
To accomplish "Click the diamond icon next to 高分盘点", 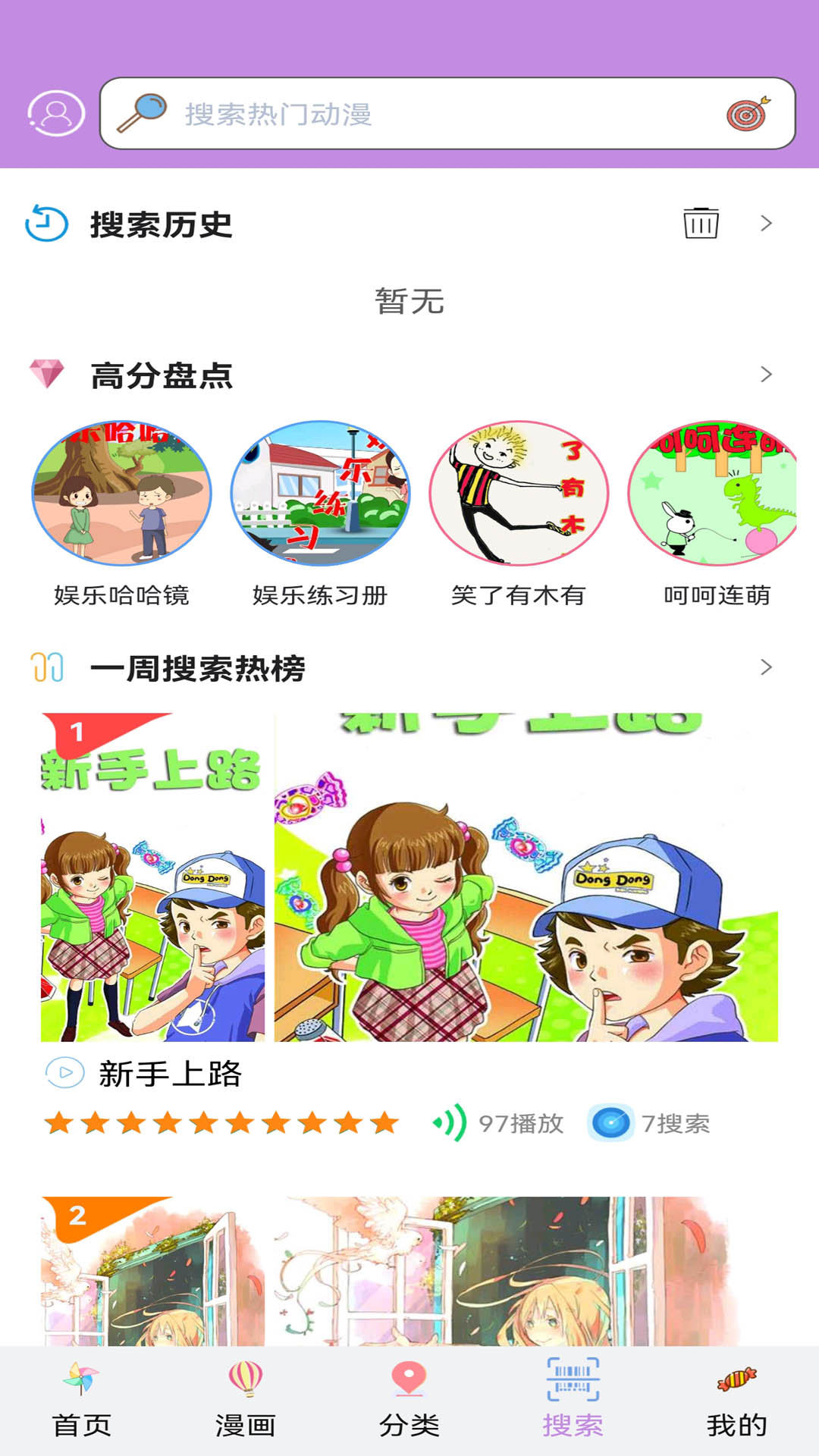I will click(47, 372).
